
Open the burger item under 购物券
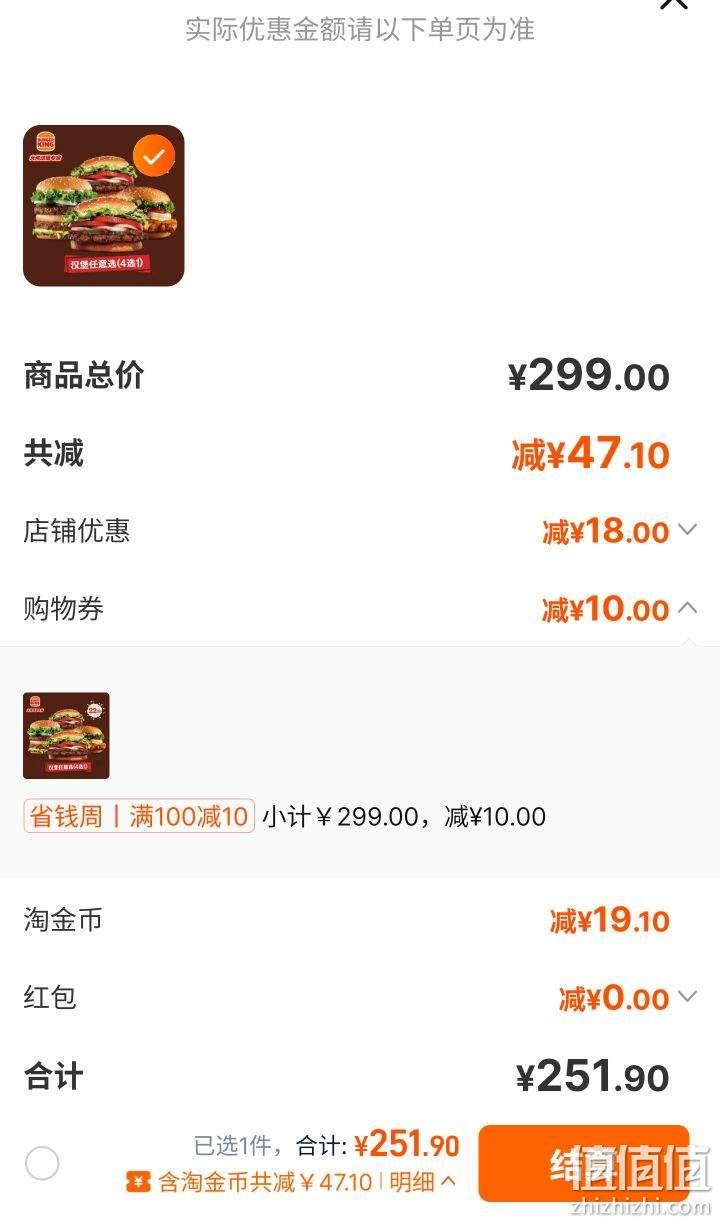[x=66, y=736]
